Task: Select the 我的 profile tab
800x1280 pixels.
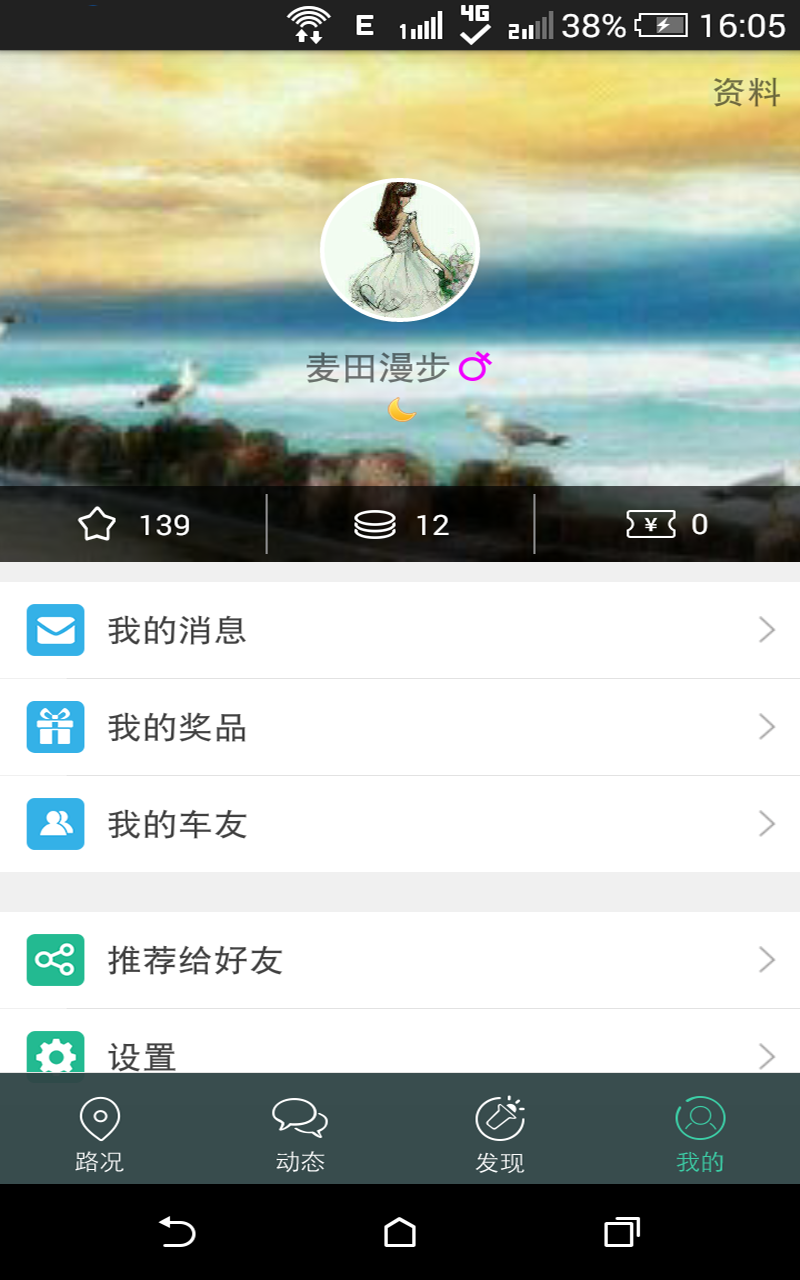Action: click(700, 1133)
